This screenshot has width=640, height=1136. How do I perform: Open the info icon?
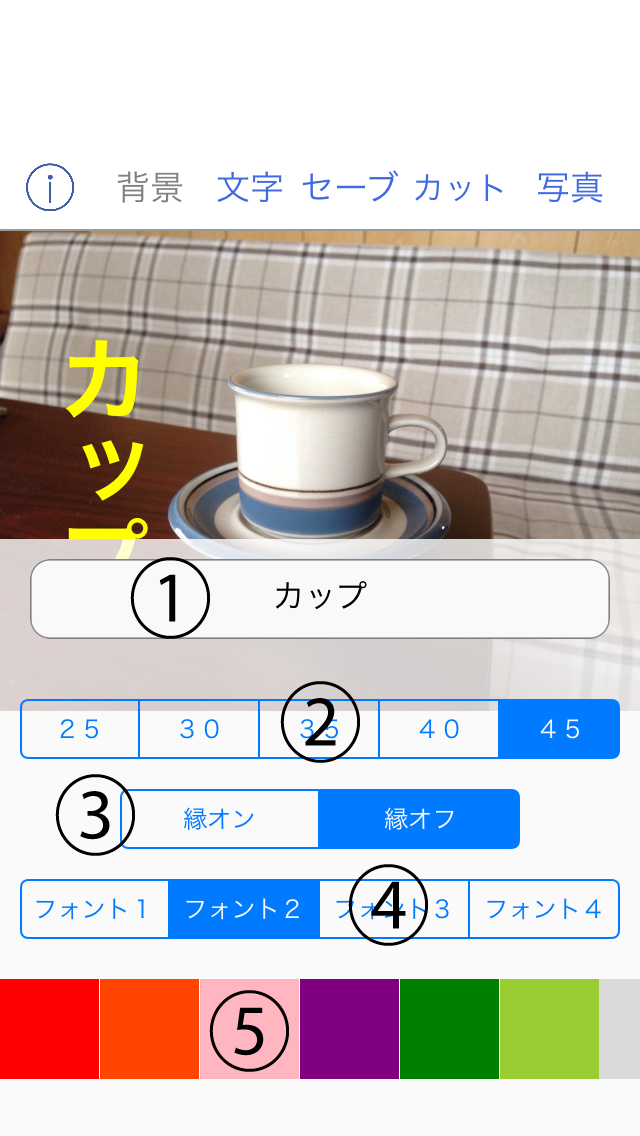pos(50,187)
